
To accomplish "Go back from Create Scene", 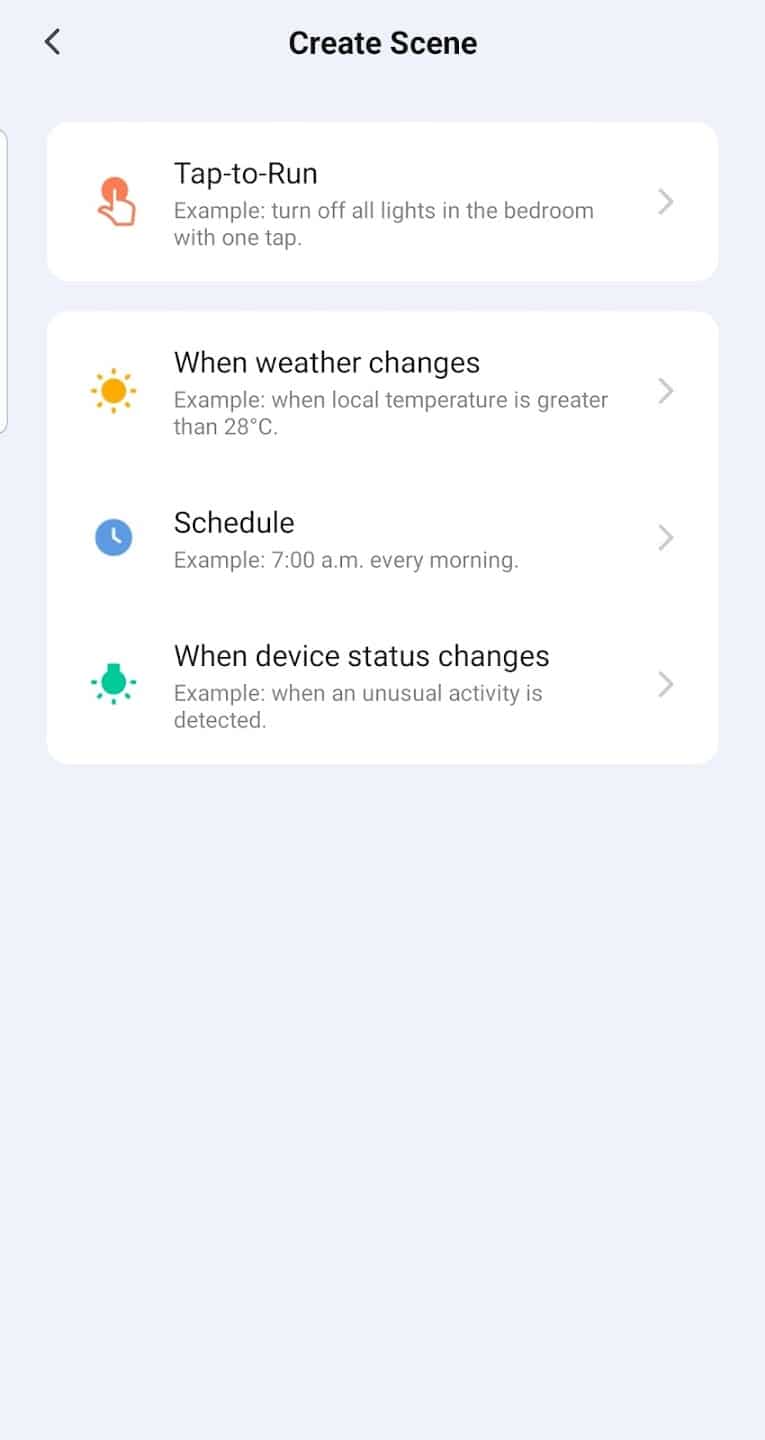I will tap(53, 42).
